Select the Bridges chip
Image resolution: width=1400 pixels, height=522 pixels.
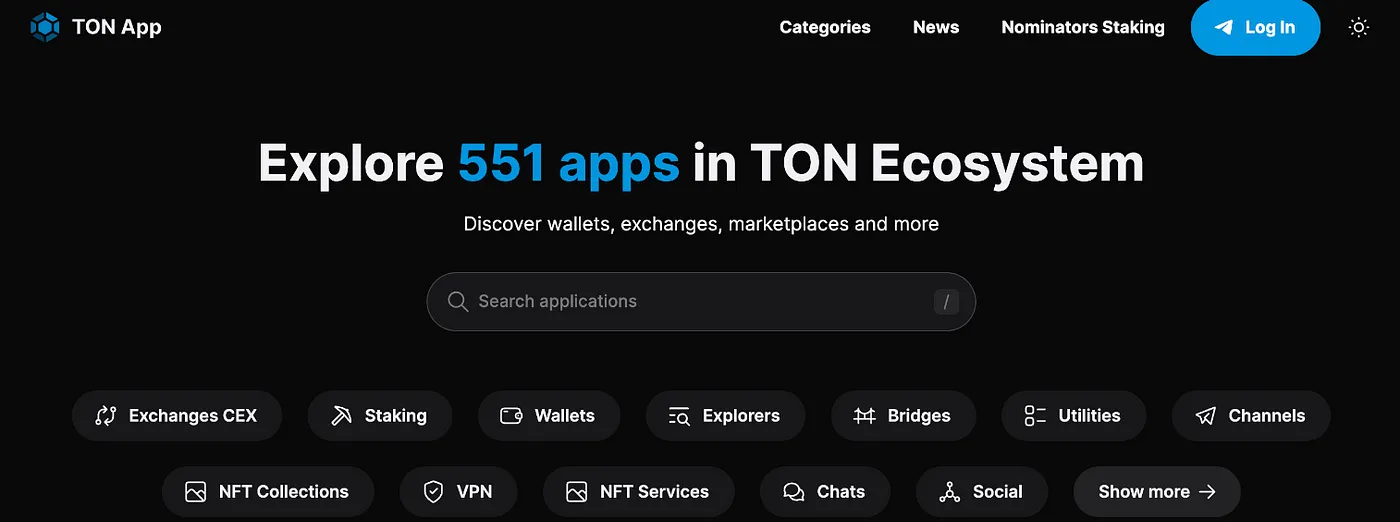pyautogui.click(x=903, y=416)
